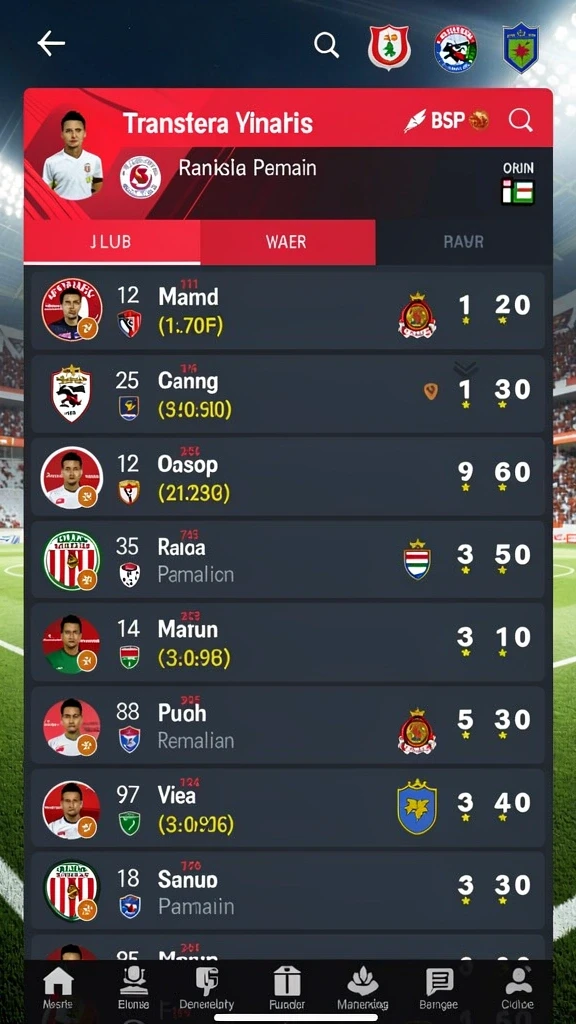
Task: View the Puoh player row
Action: [288, 726]
